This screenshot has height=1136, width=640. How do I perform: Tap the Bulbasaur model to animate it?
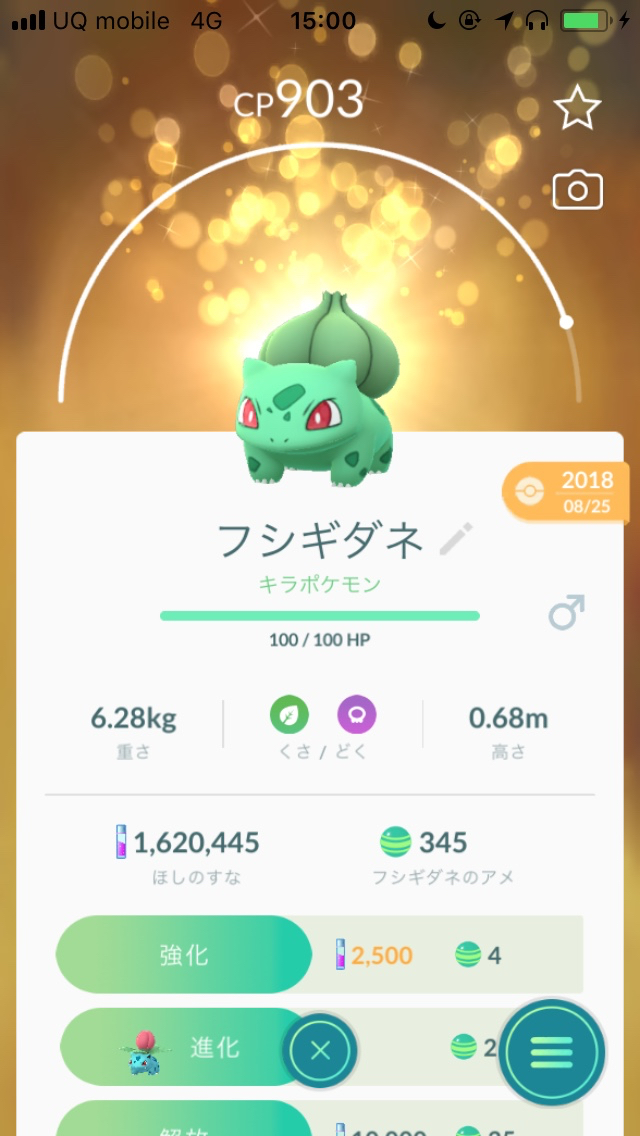point(315,395)
